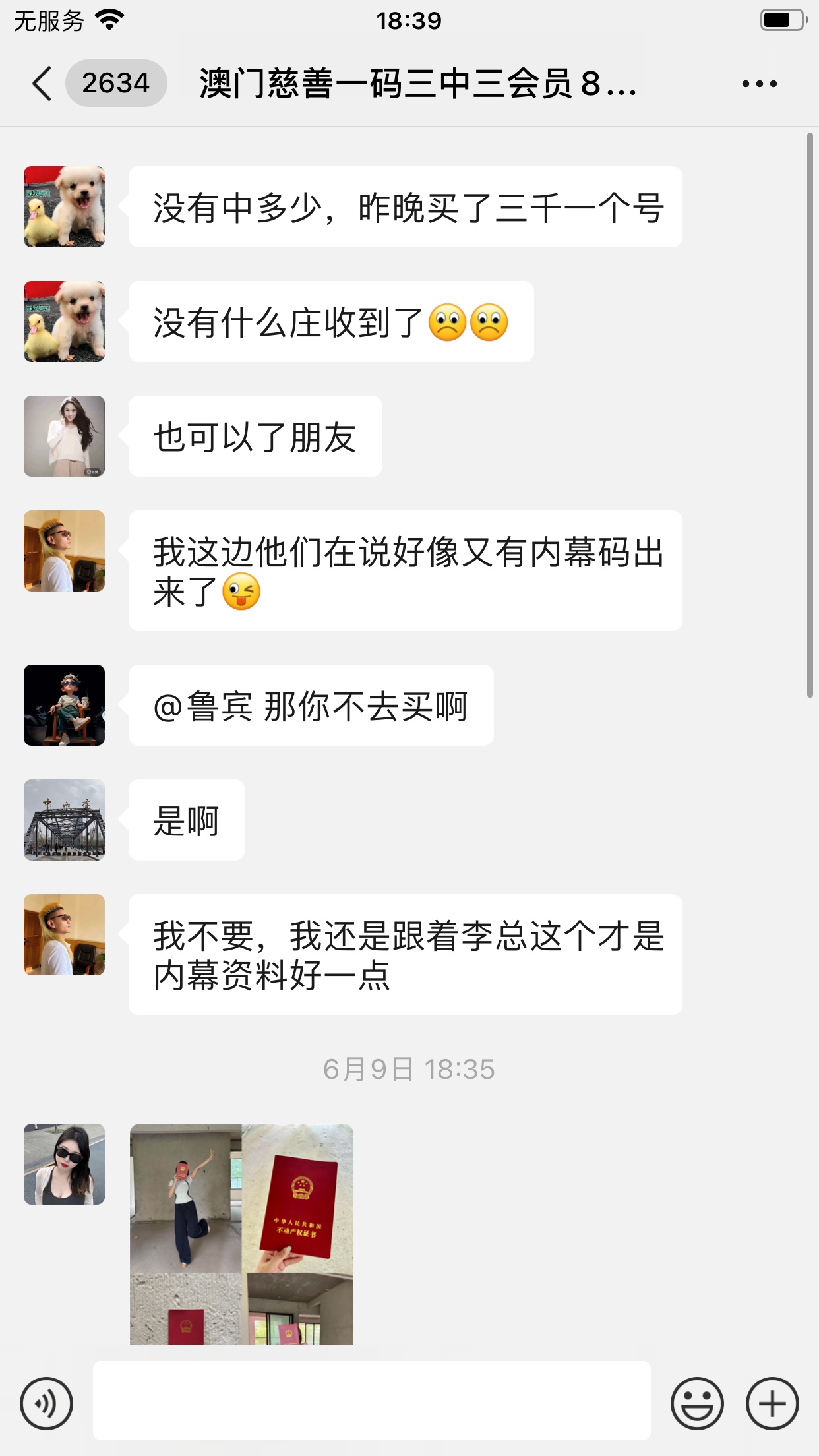
Task: Tap the message text input field
Action: (371, 1401)
